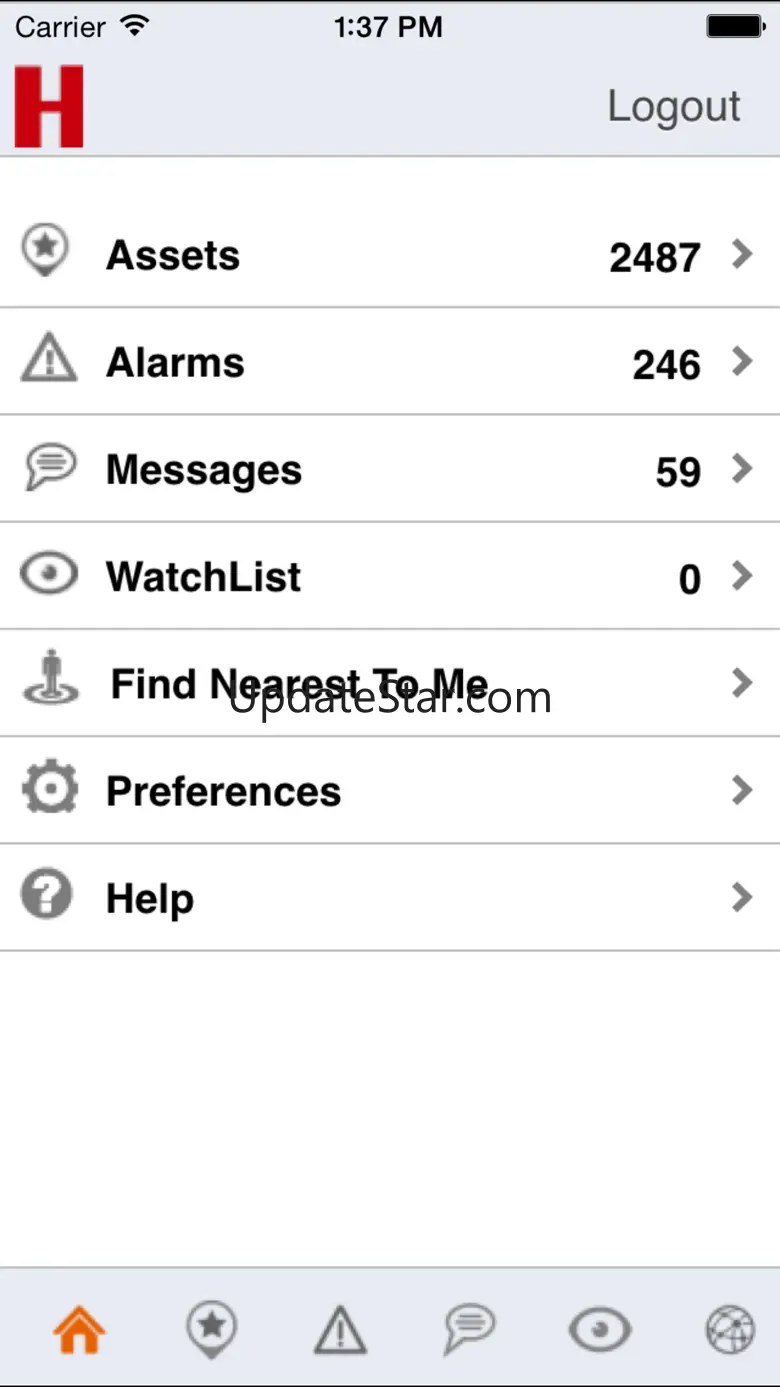View the 246 Alarms

click(390, 362)
